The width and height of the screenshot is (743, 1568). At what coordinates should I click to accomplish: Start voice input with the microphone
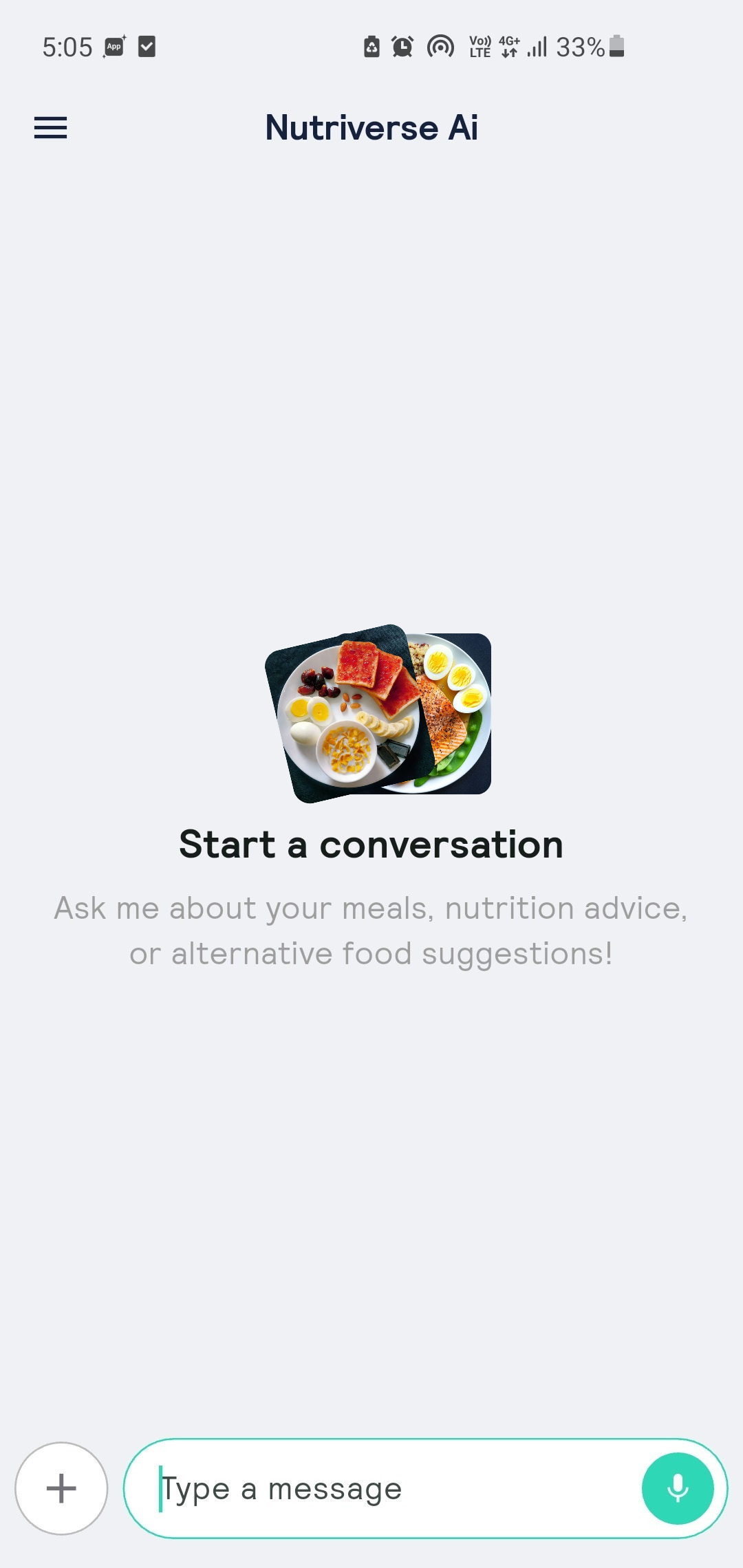pos(678,1488)
